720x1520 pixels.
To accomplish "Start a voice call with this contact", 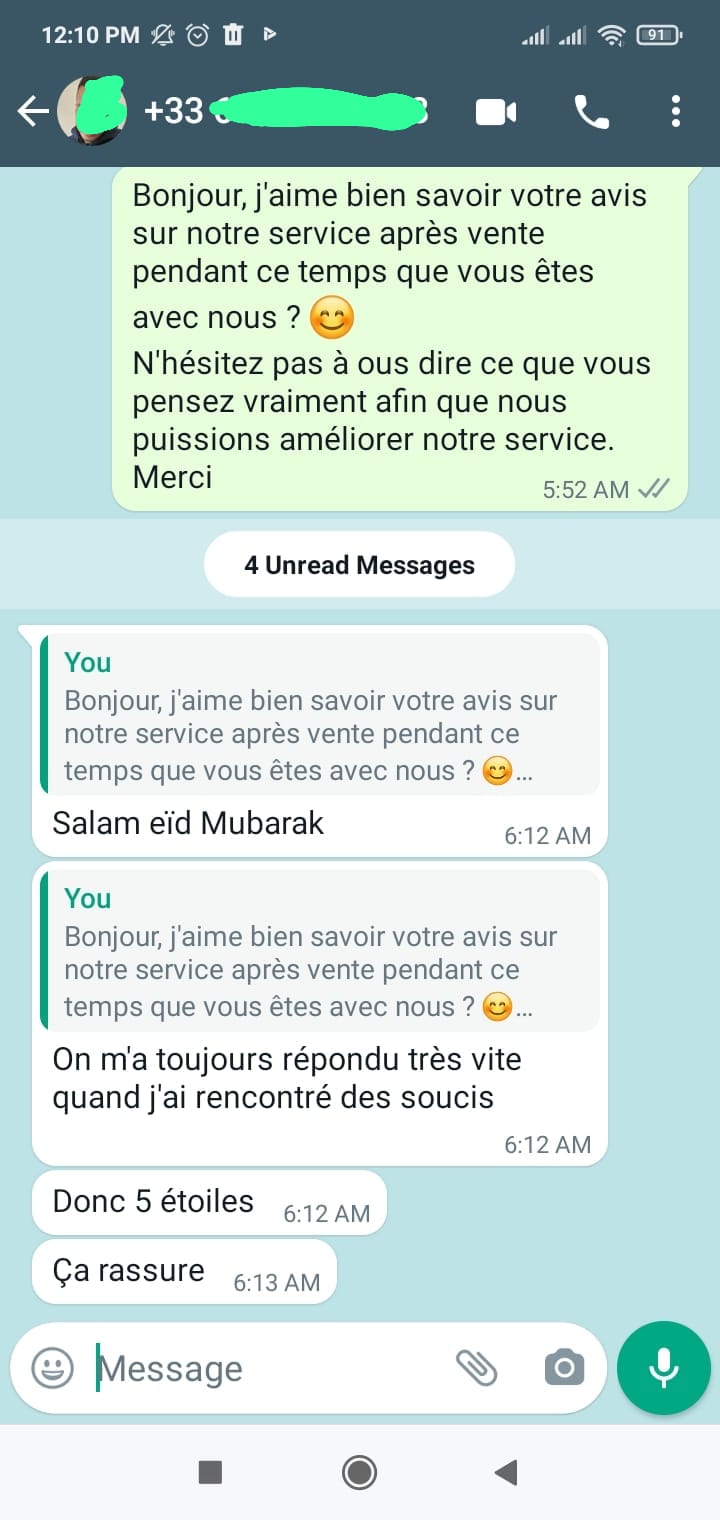I will (592, 112).
